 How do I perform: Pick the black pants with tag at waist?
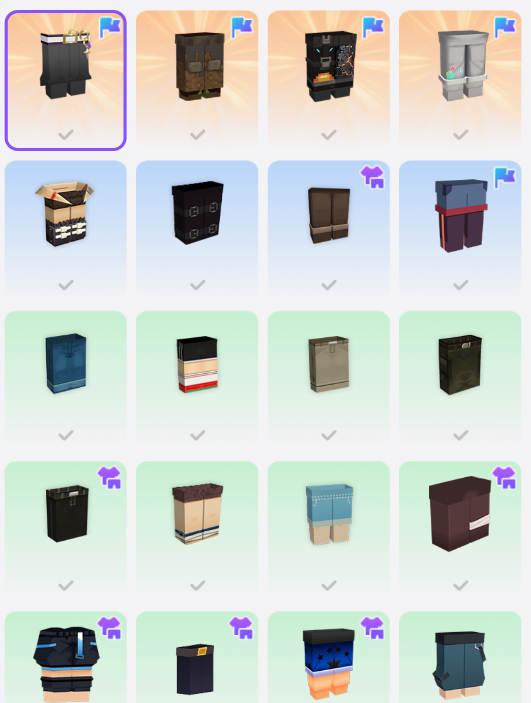coord(65,529)
